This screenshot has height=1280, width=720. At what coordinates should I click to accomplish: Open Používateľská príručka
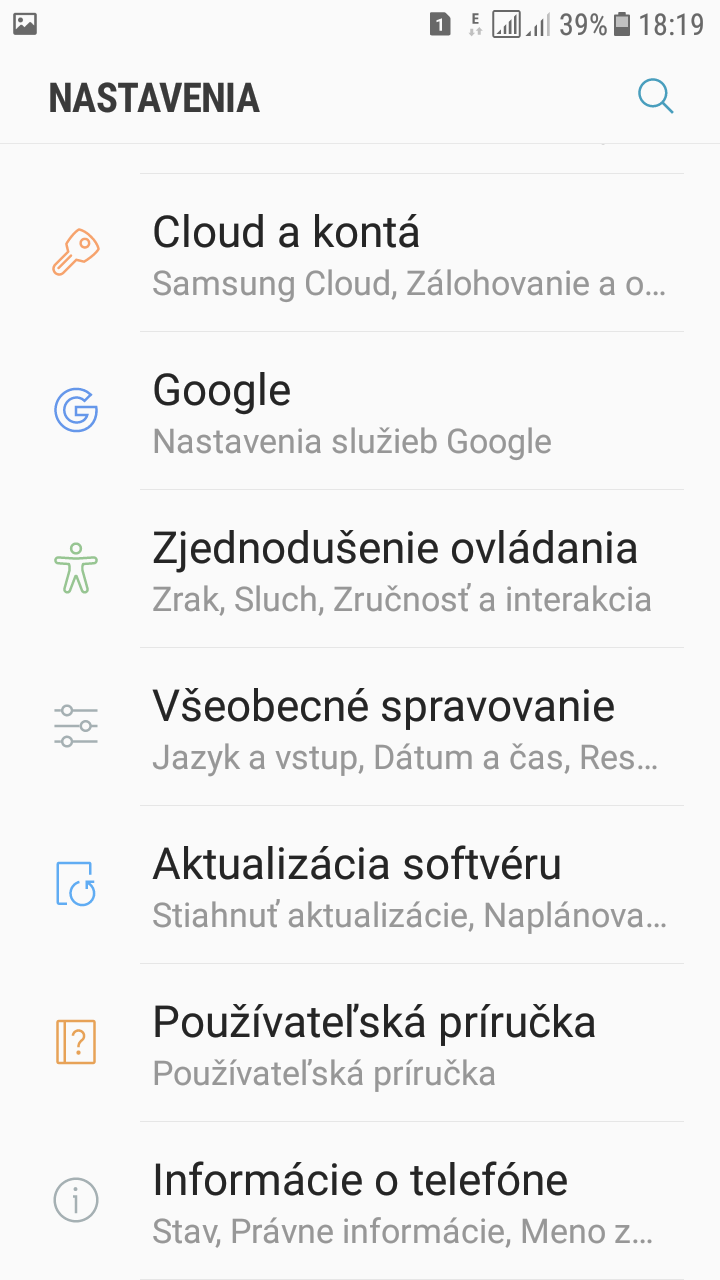[360, 1043]
